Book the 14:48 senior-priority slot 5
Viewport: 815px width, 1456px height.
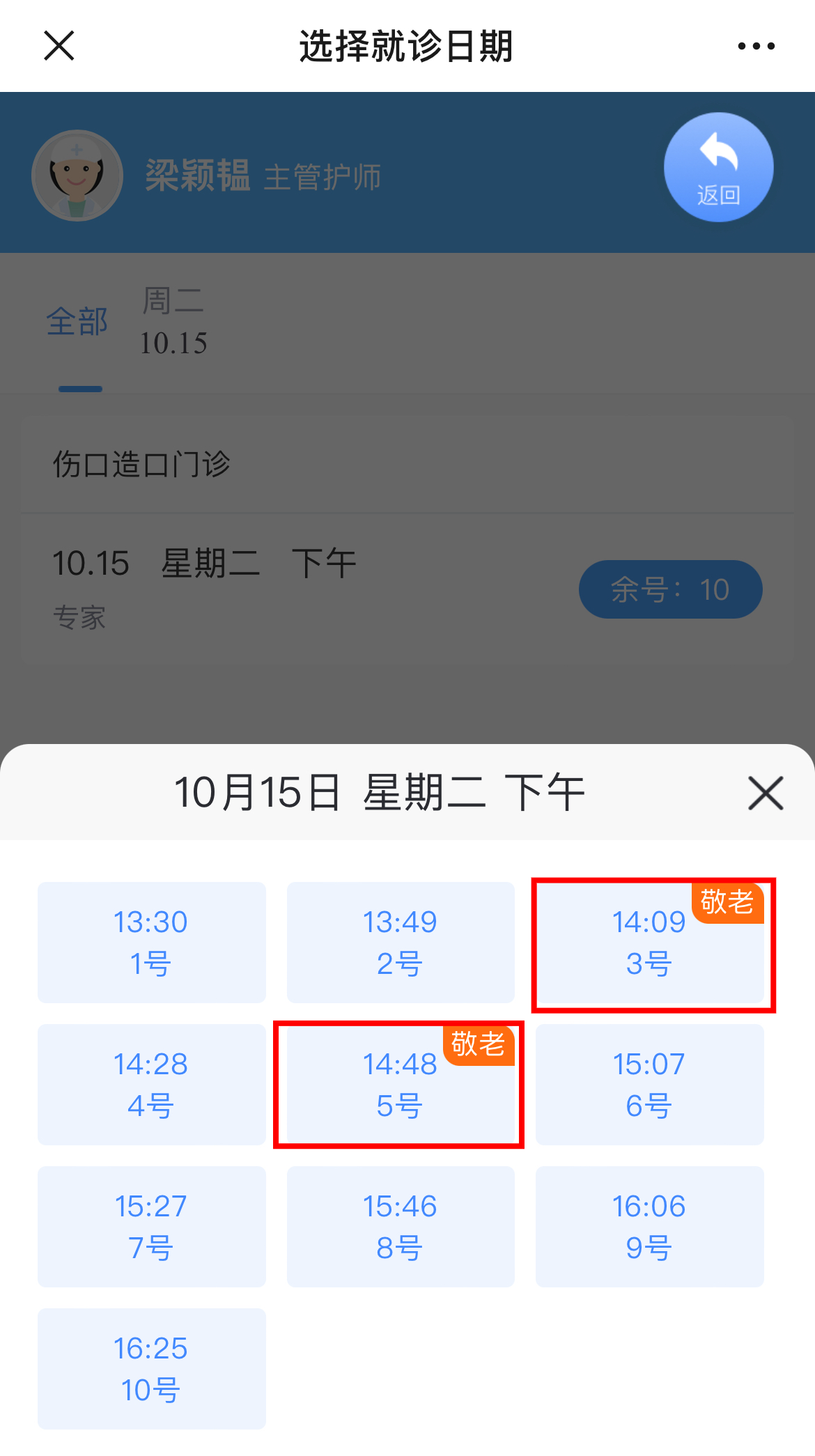pos(401,1085)
